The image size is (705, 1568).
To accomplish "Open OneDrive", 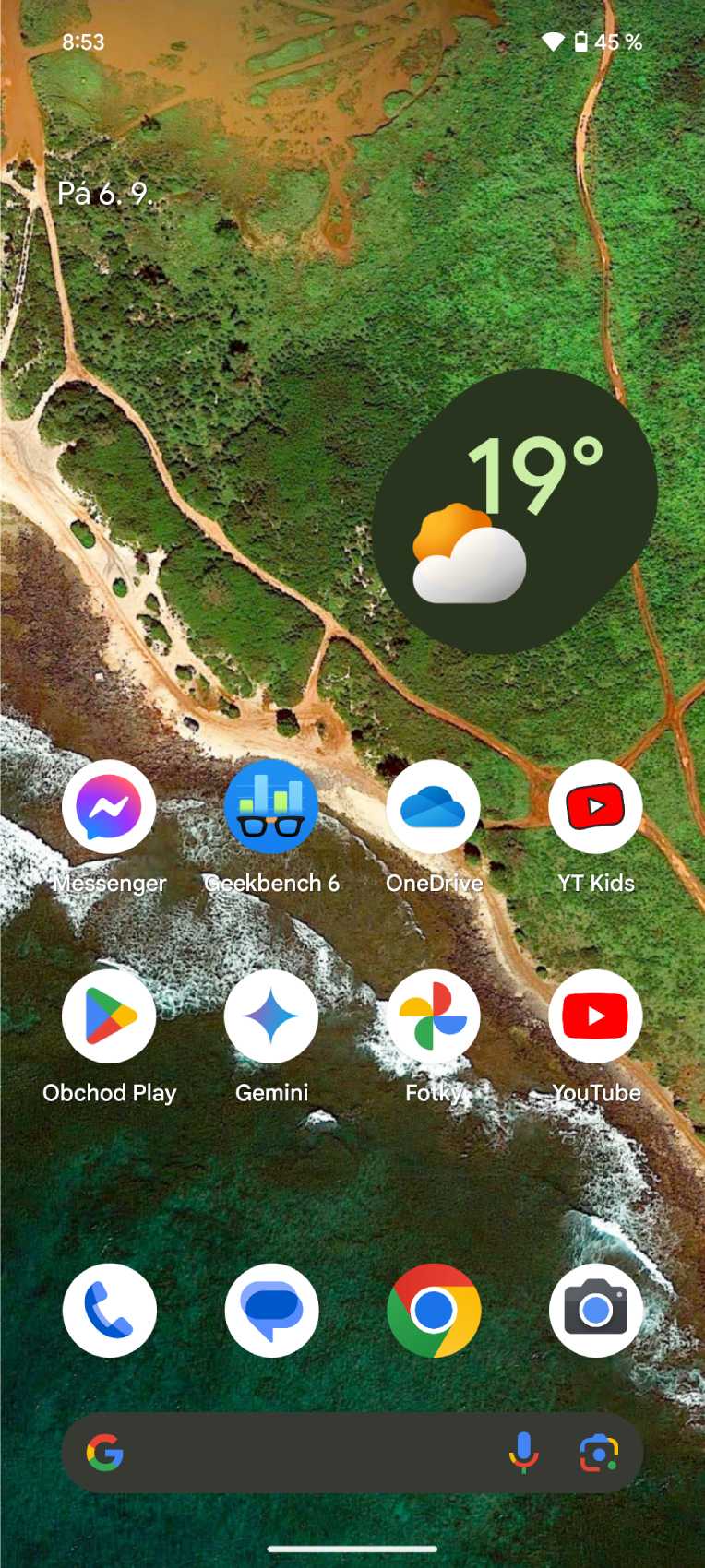I will point(434,807).
